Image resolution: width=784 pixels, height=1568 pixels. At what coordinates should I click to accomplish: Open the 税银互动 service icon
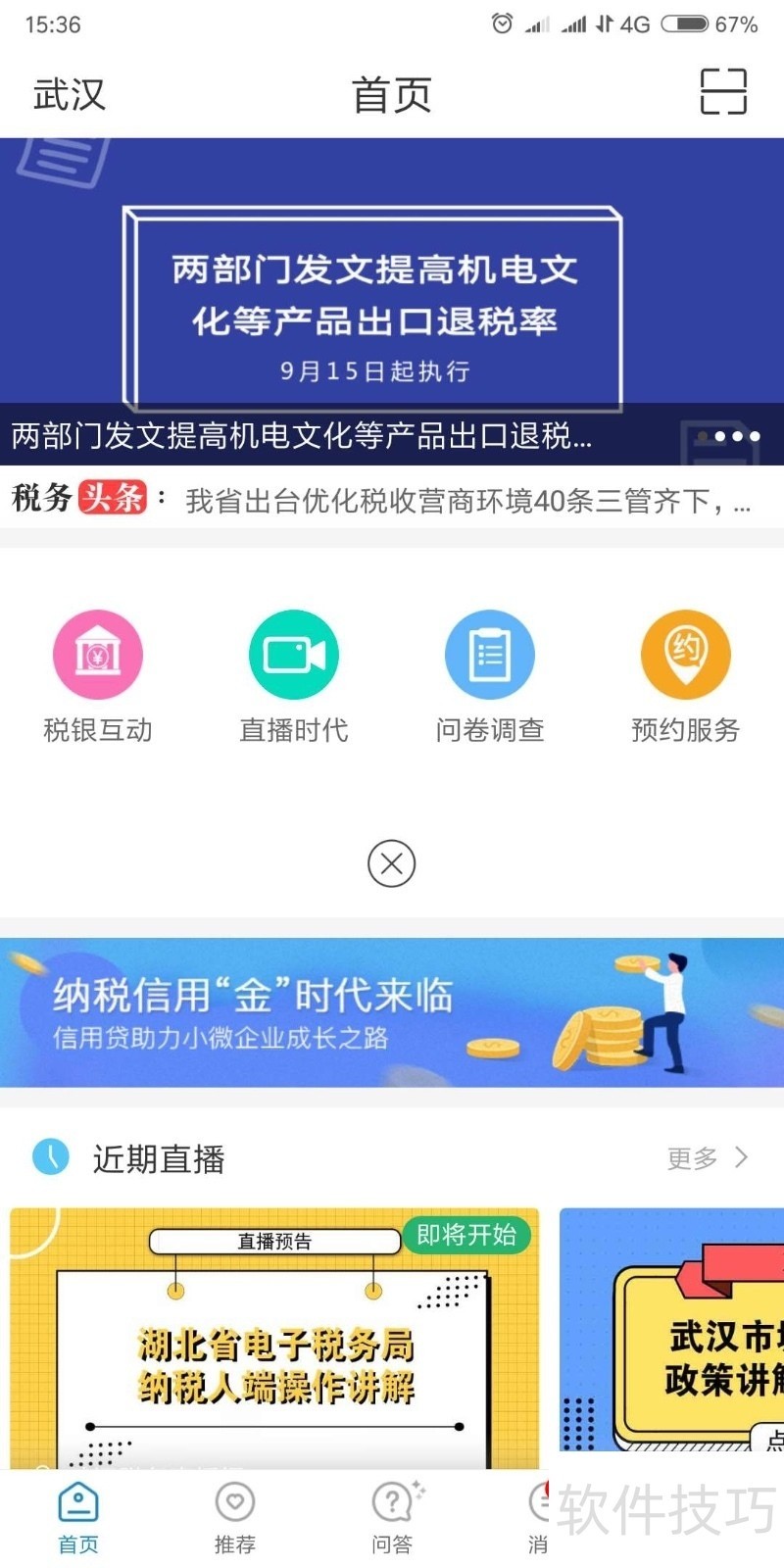pos(97,654)
